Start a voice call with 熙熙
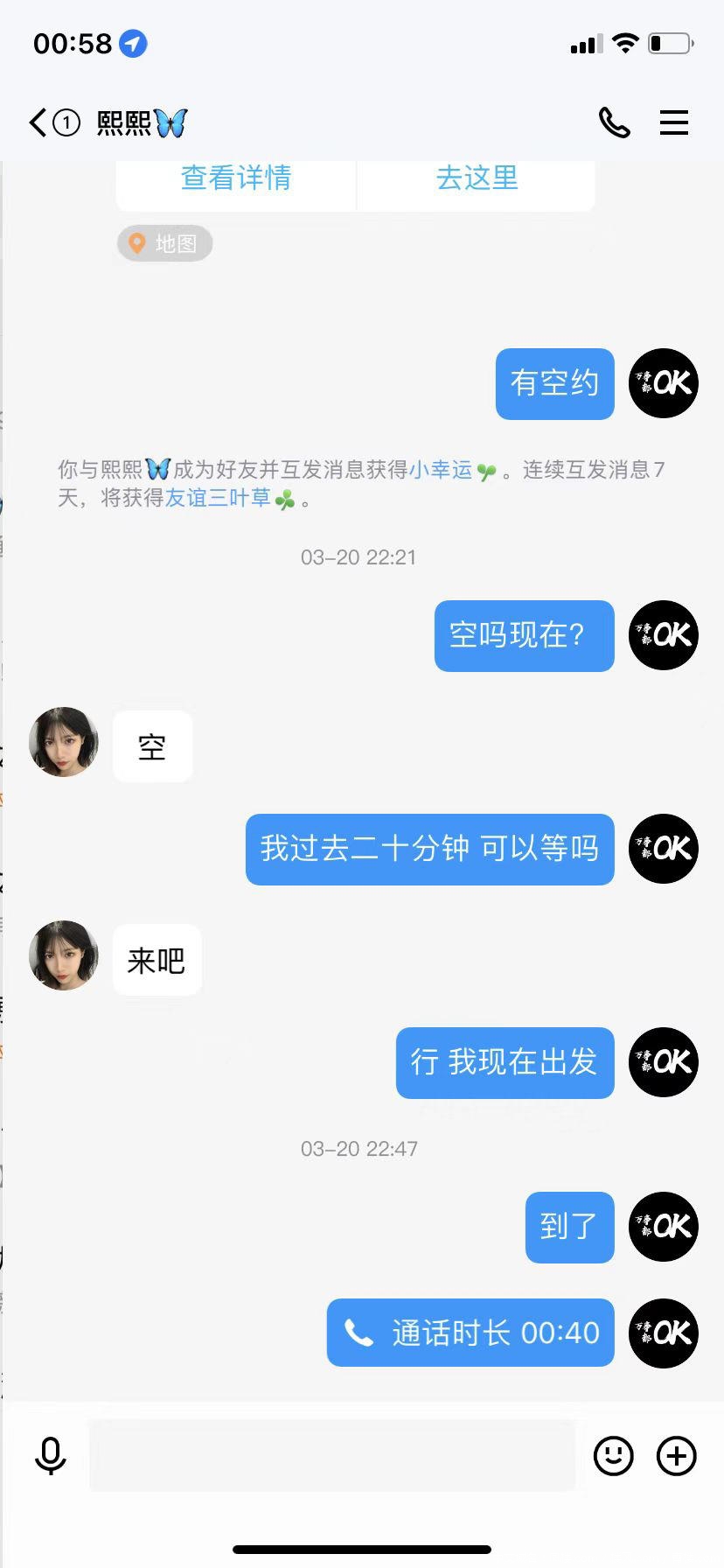The image size is (724, 1568). 614,122
